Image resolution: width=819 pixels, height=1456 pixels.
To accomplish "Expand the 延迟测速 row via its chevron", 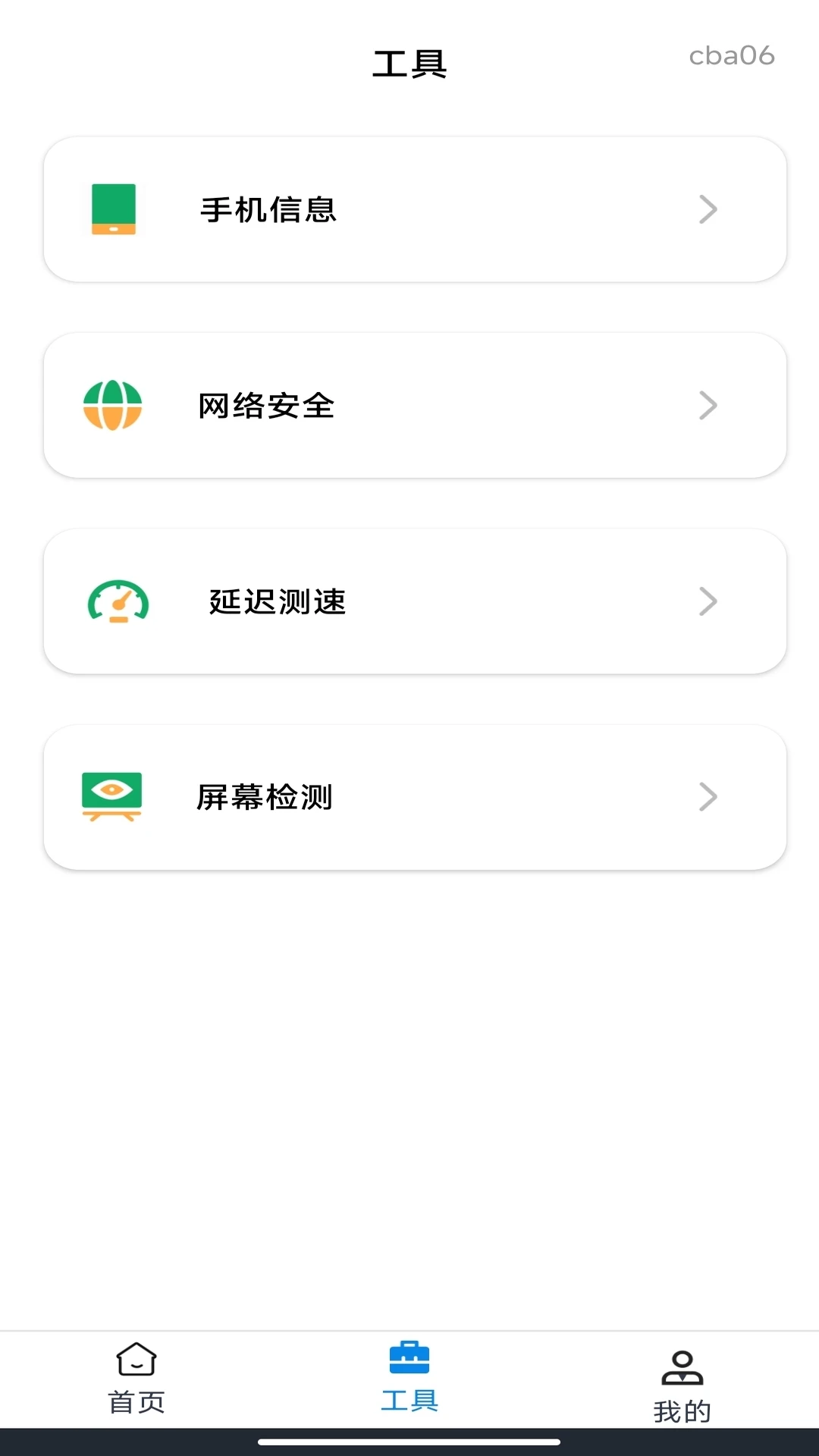I will coord(707,601).
